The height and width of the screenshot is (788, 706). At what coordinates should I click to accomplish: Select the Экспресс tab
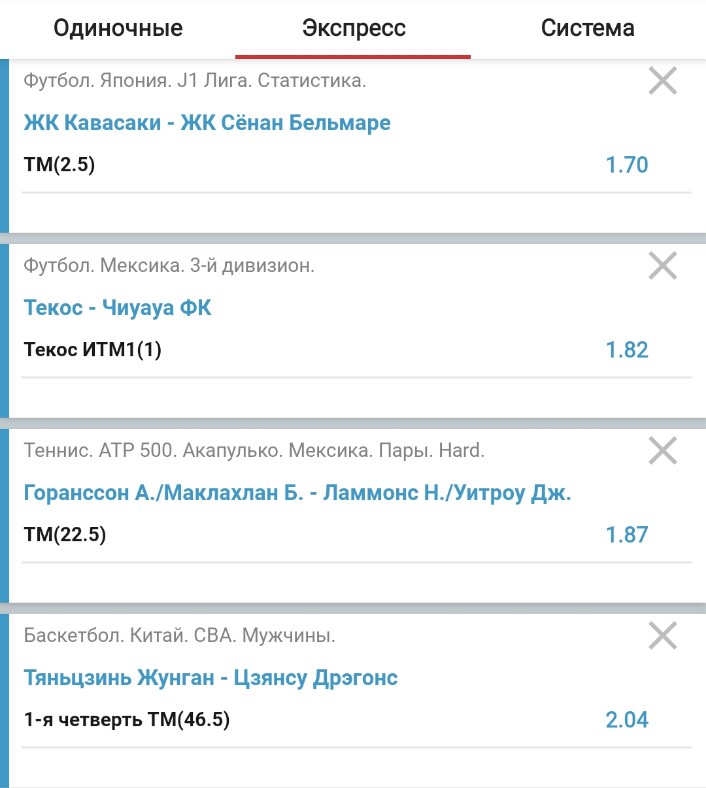353,28
